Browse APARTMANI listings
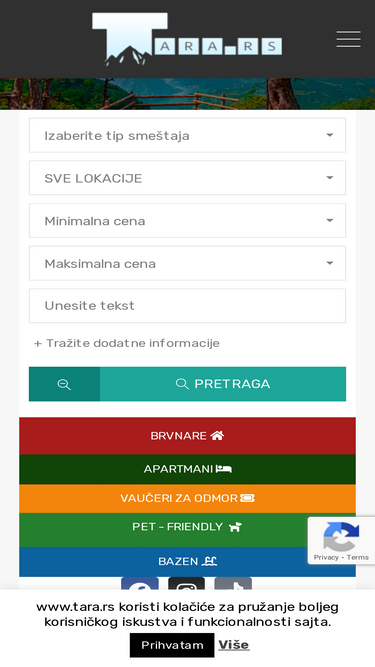 pos(187,469)
